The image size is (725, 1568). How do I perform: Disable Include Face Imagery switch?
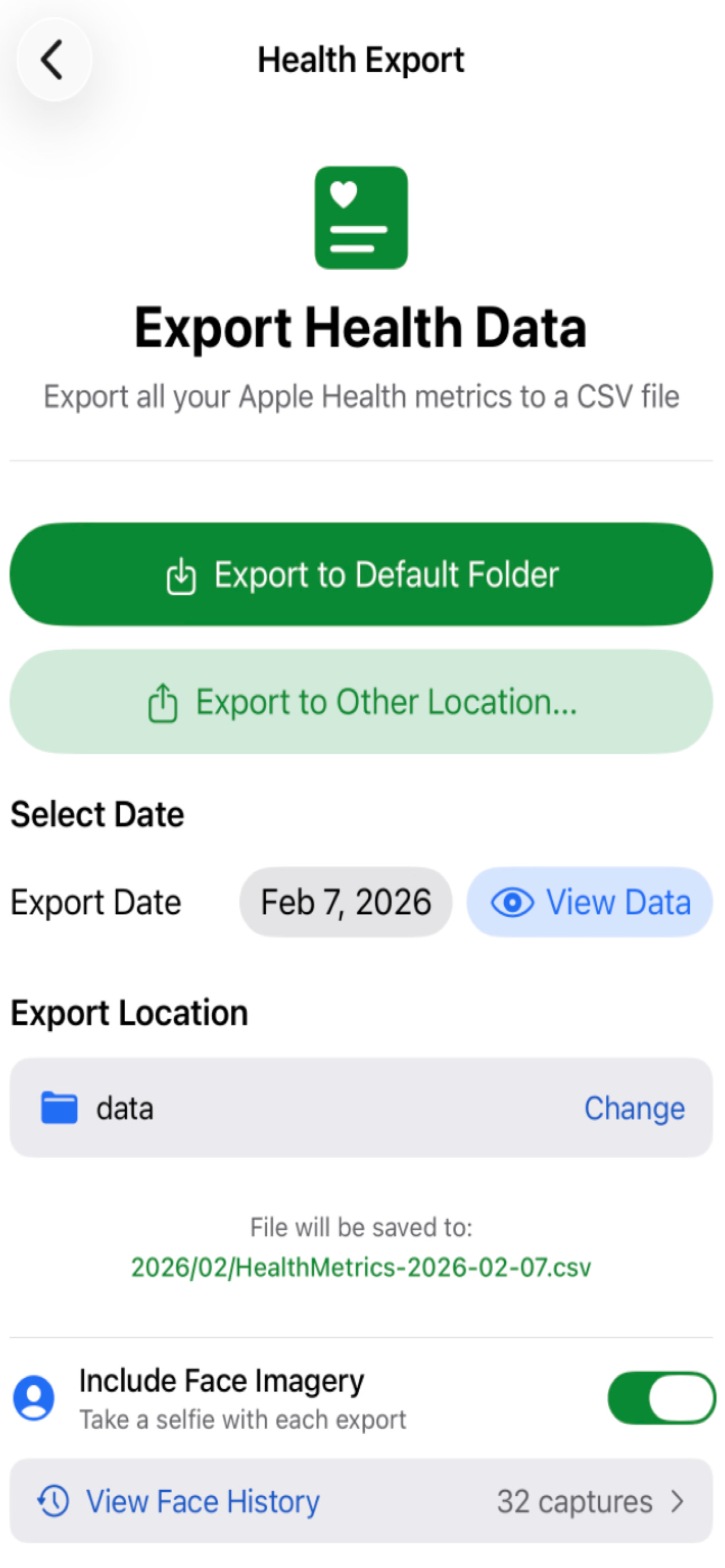click(x=661, y=1398)
